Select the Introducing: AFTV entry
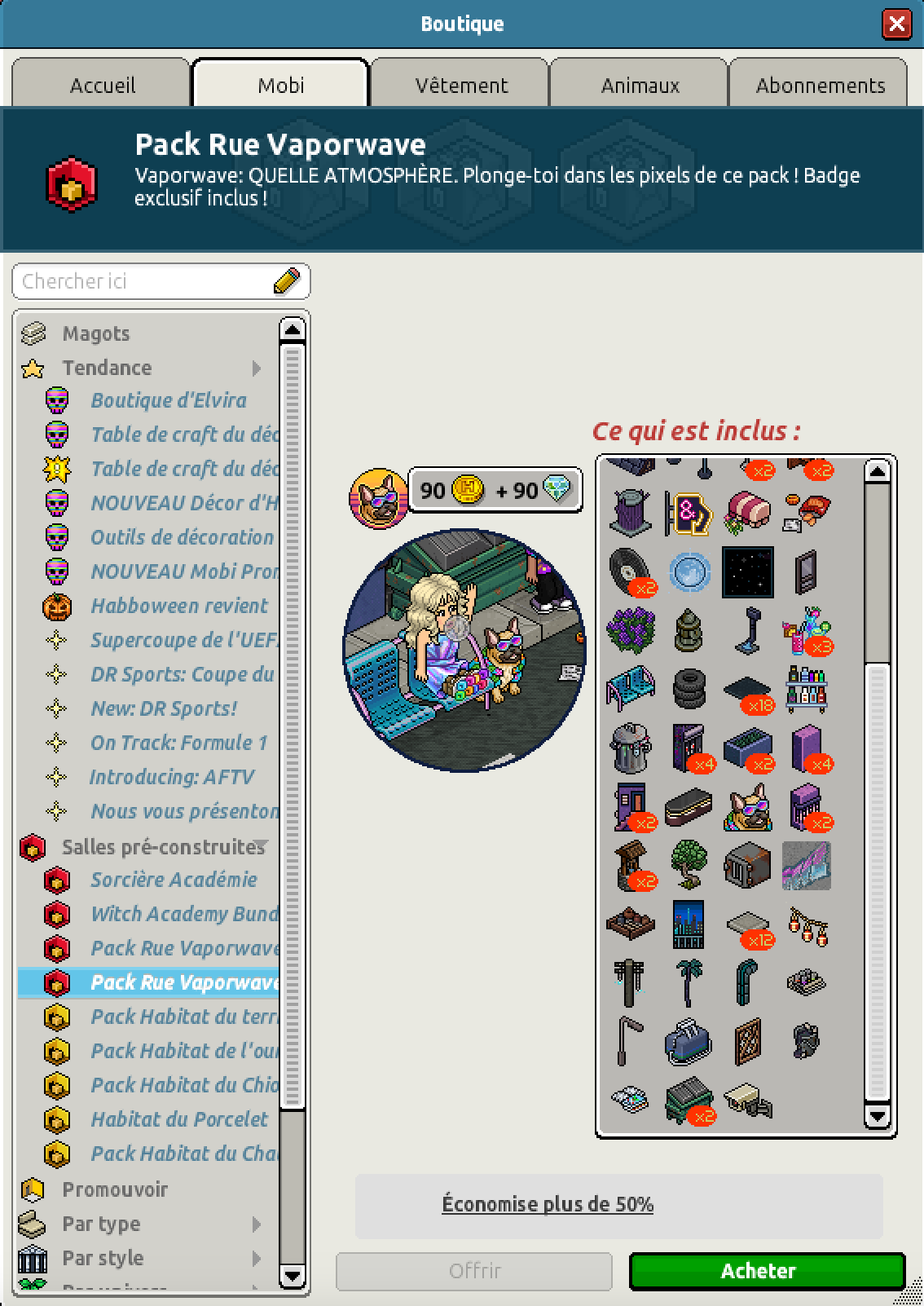Viewport: 924px width, 1306px height. click(171, 777)
